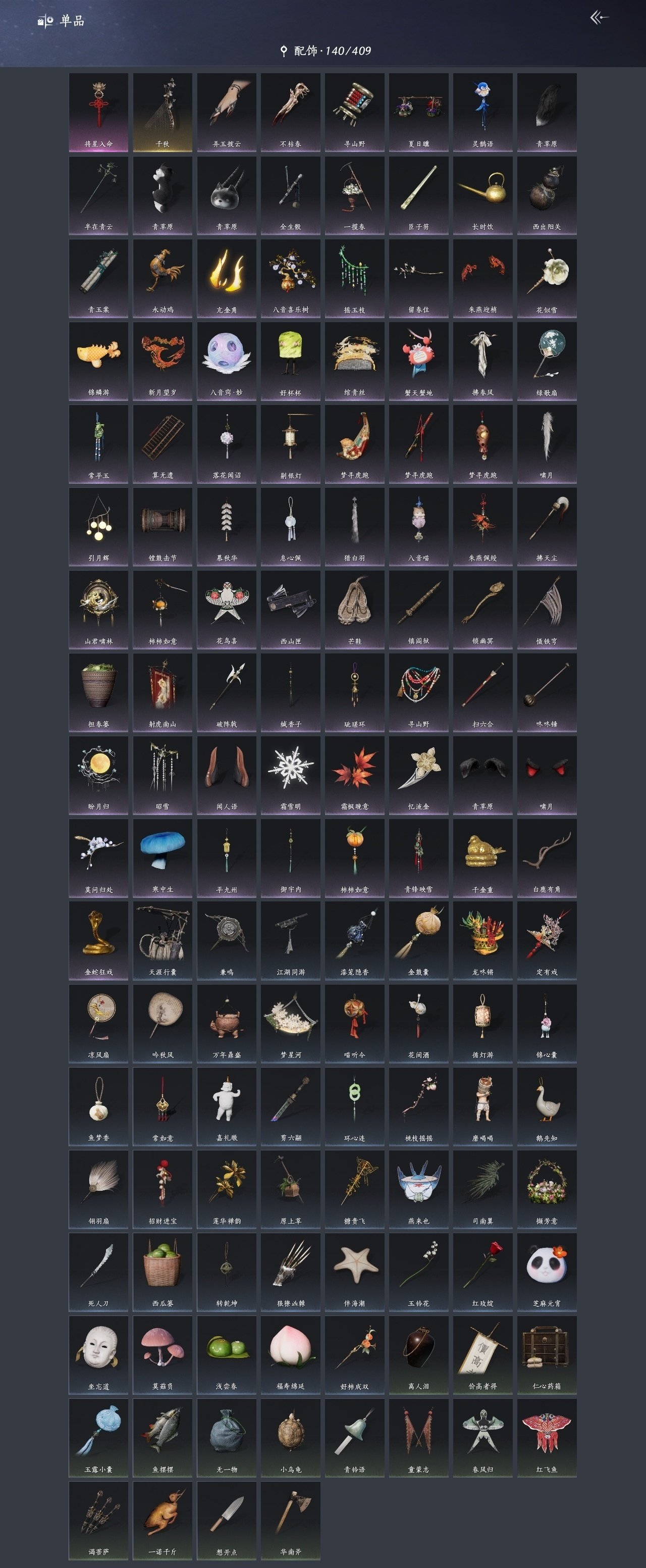The height and width of the screenshot is (1568, 646).
Task: Open the 金蛇狂戏 golden snake item
Action: click(98, 940)
